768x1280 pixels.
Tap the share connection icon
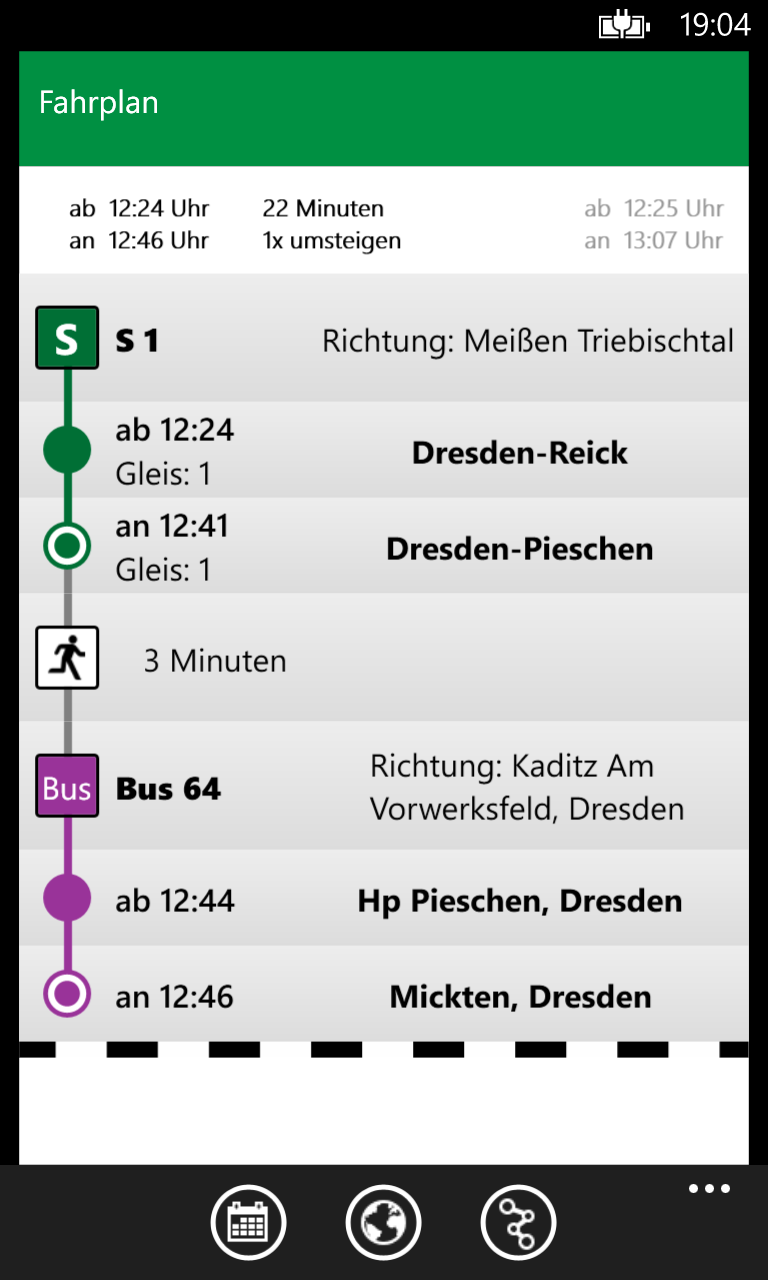pyautogui.click(x=518, y=1222)
